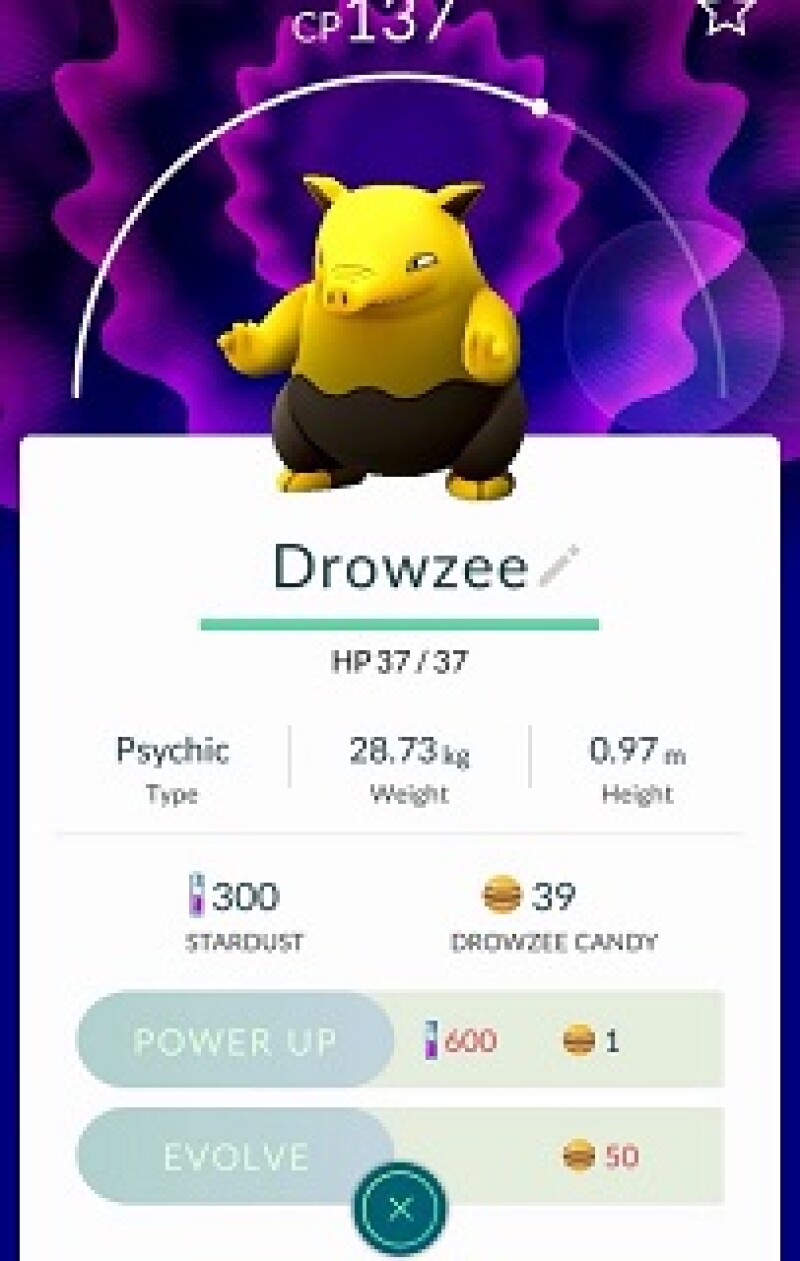
Task: Edit Drowzee's nickname with the pencil icon
Action: coord(558,566)
